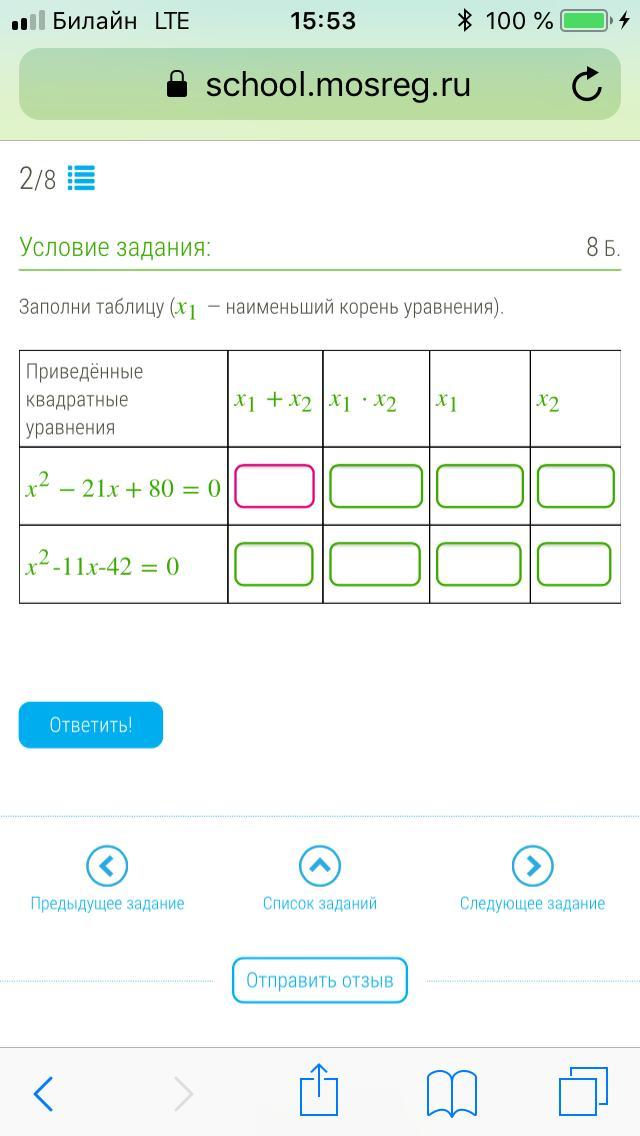Tap the x1 field for x²-11x-42=0
This screenshot has width=640, height=1136.
pyautogui.click(x=479, y=564)
